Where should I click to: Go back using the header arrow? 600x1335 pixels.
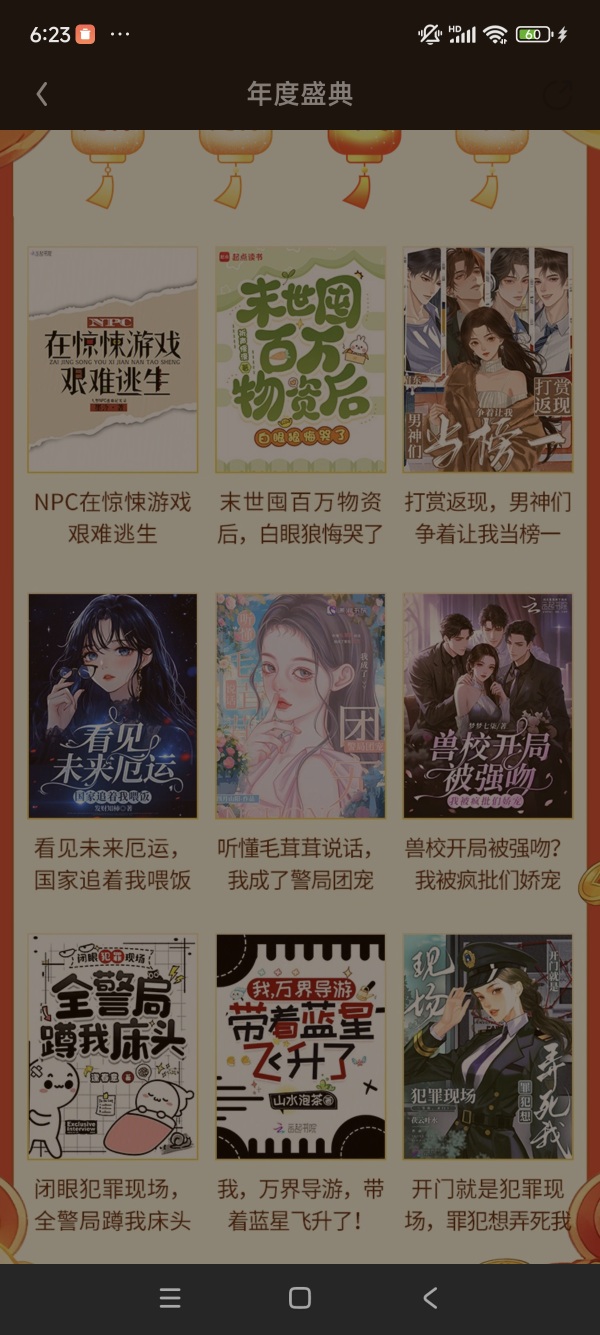[42, 94]
